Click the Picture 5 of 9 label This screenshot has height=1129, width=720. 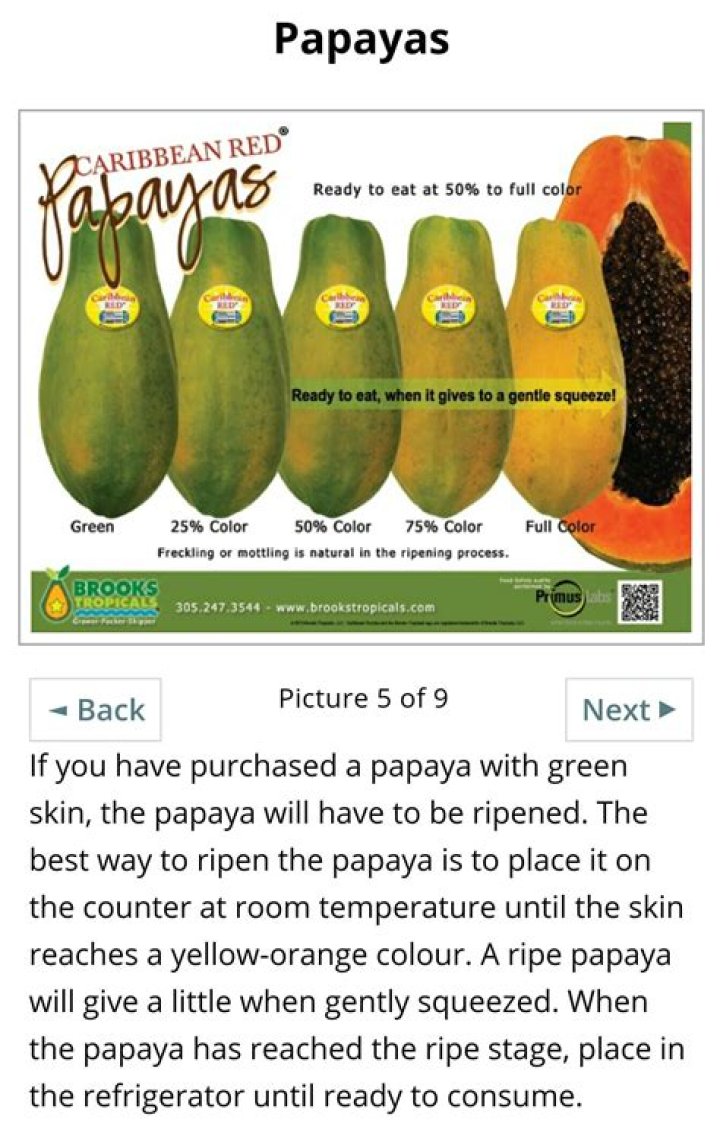click(363, 699)
